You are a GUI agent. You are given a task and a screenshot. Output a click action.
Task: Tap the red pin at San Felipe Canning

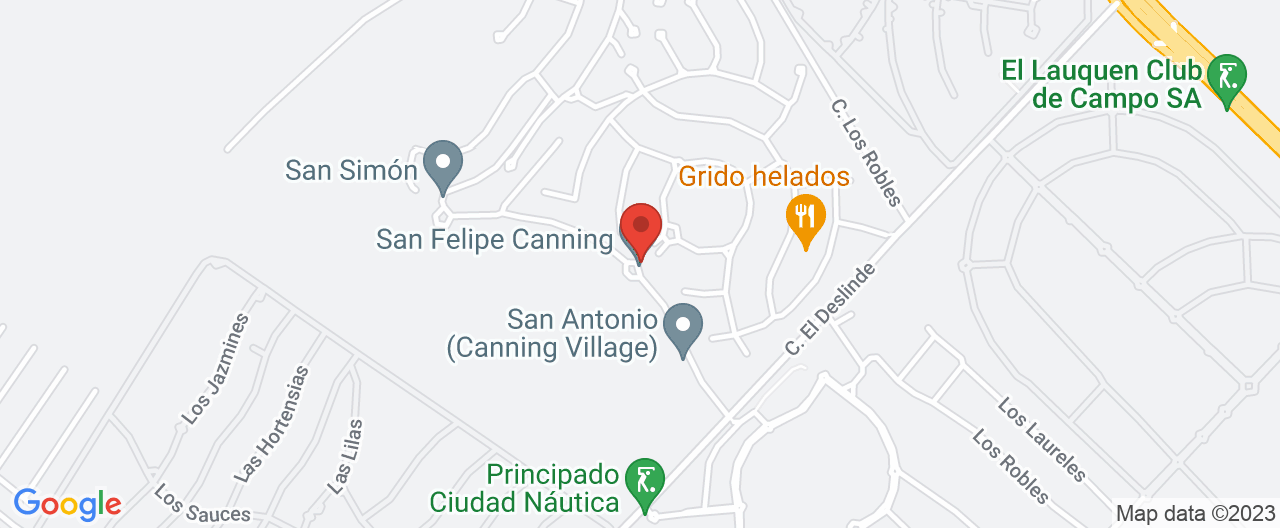[x=641, y=227]
